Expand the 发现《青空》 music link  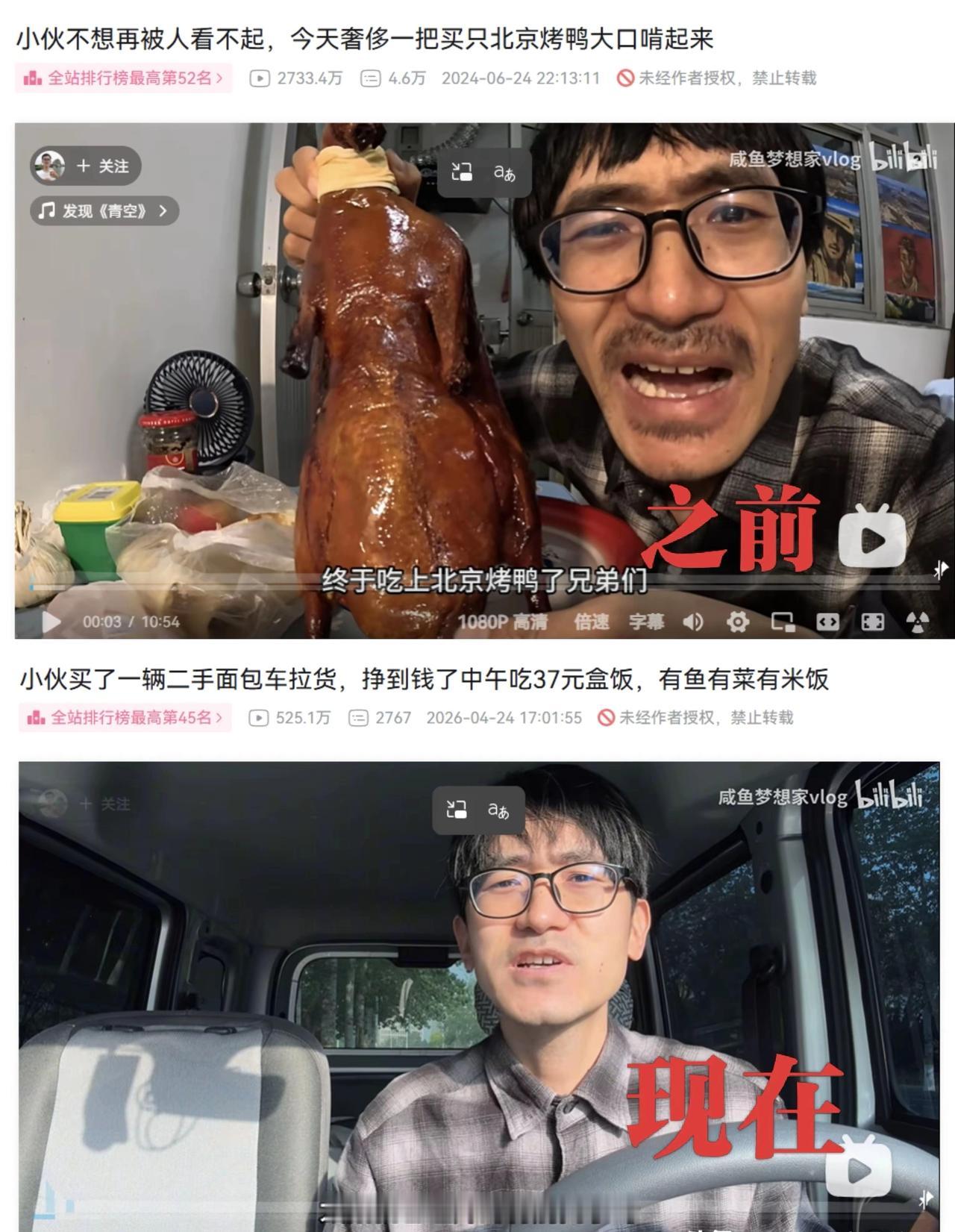tap(106, 211)
